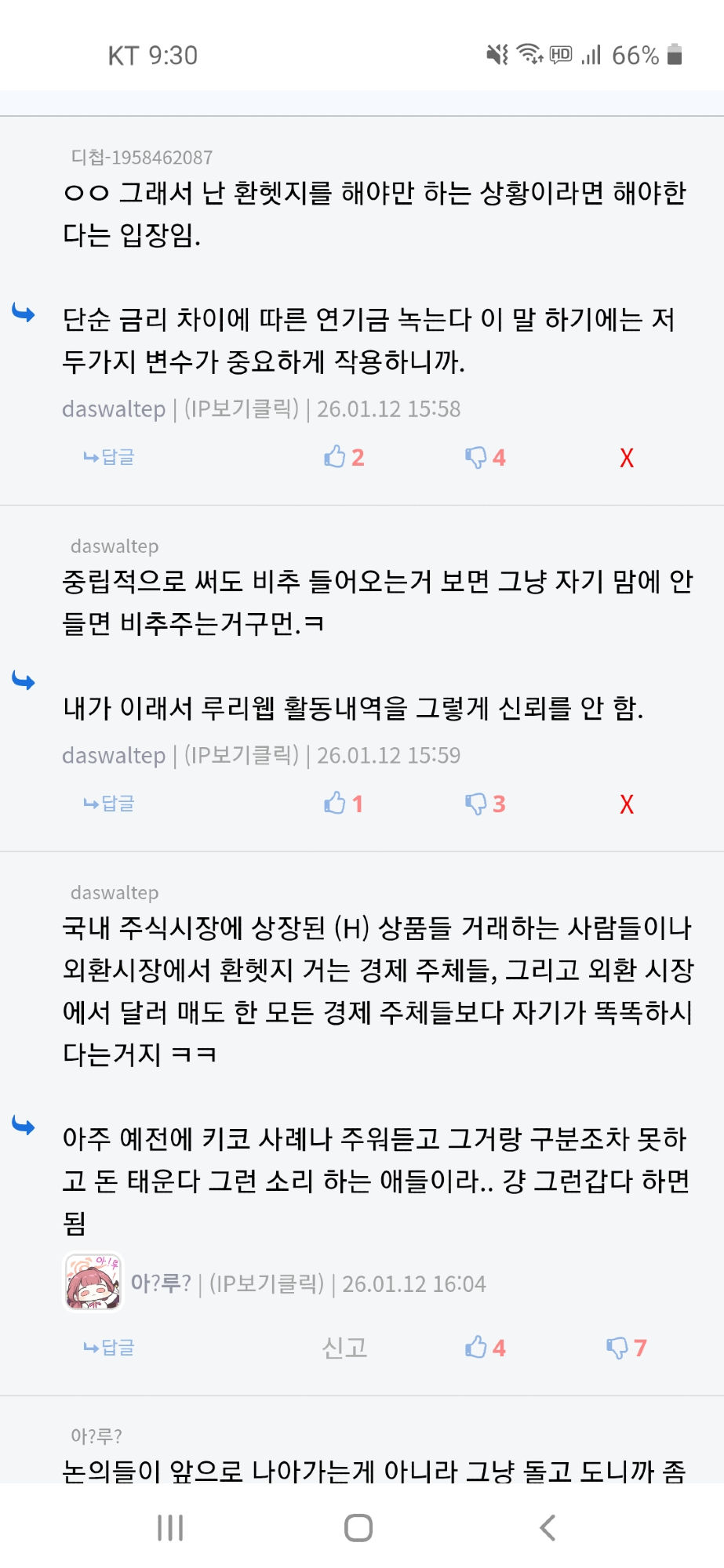Delete the 15:58 comment with red X
Image resolution: width=724 pixels, height=1568 pixels.
point(626,458)
